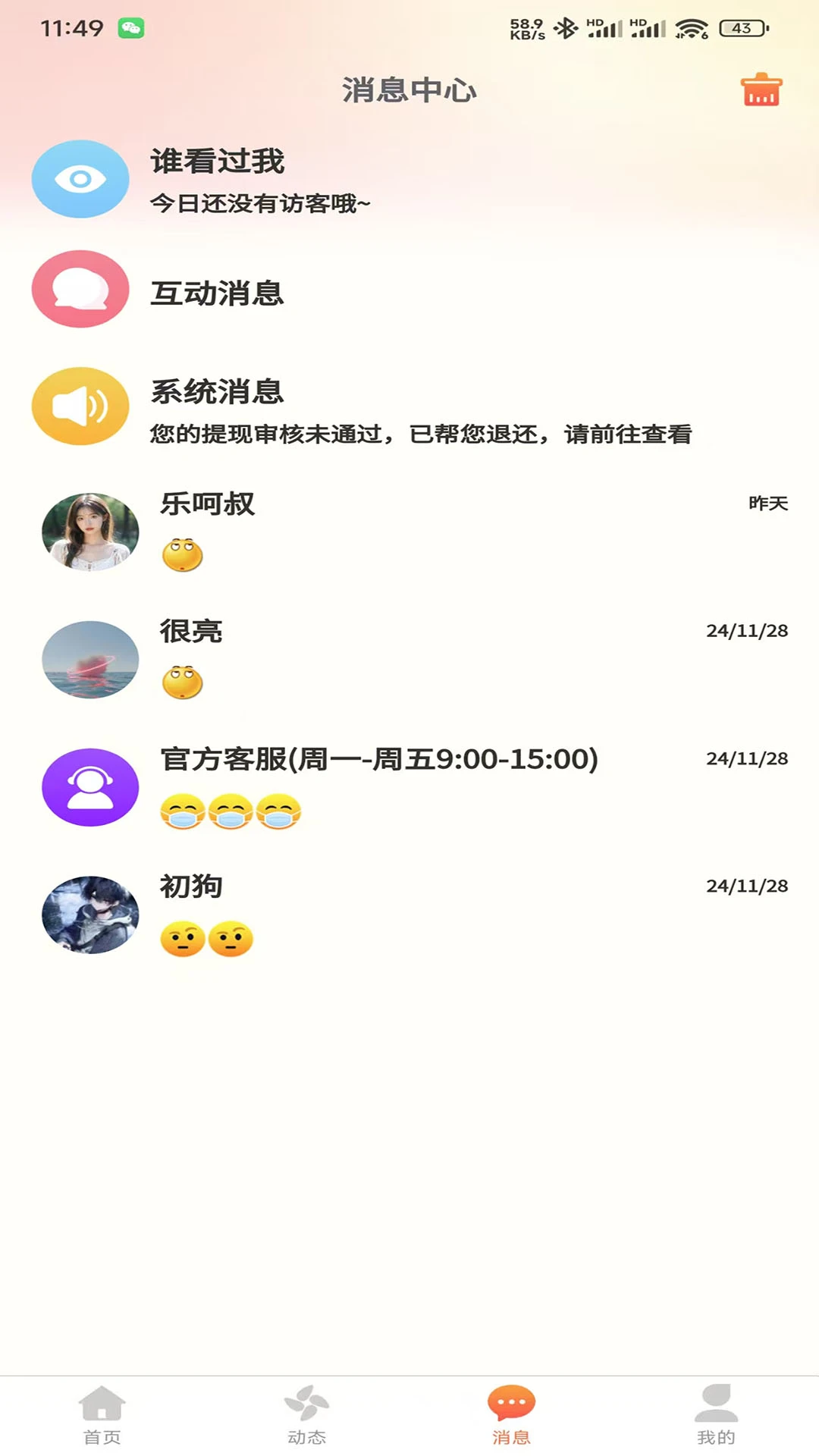The height and width of the screenshot is (1456, 819).
Task: Open the chat with 很亮
Action: pos(409,660)
